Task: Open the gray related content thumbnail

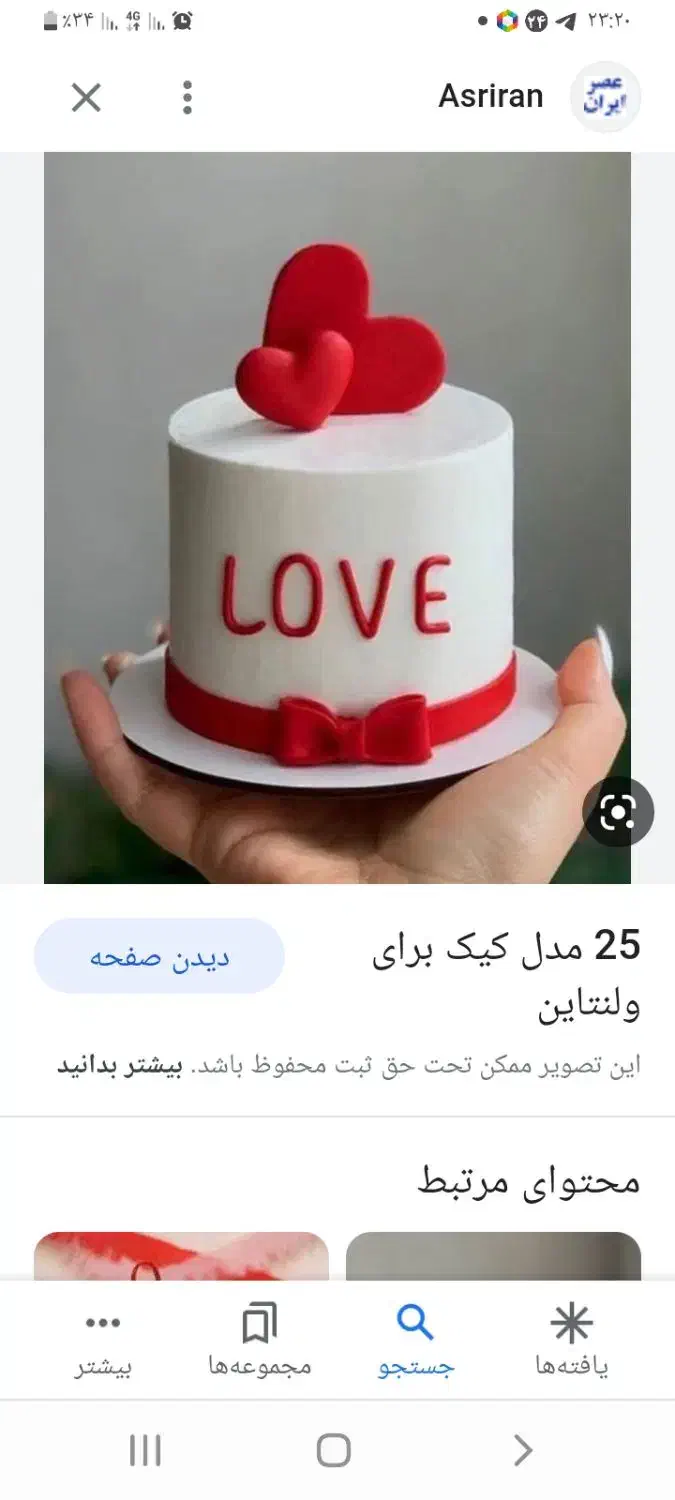Action: [493, 1256]
